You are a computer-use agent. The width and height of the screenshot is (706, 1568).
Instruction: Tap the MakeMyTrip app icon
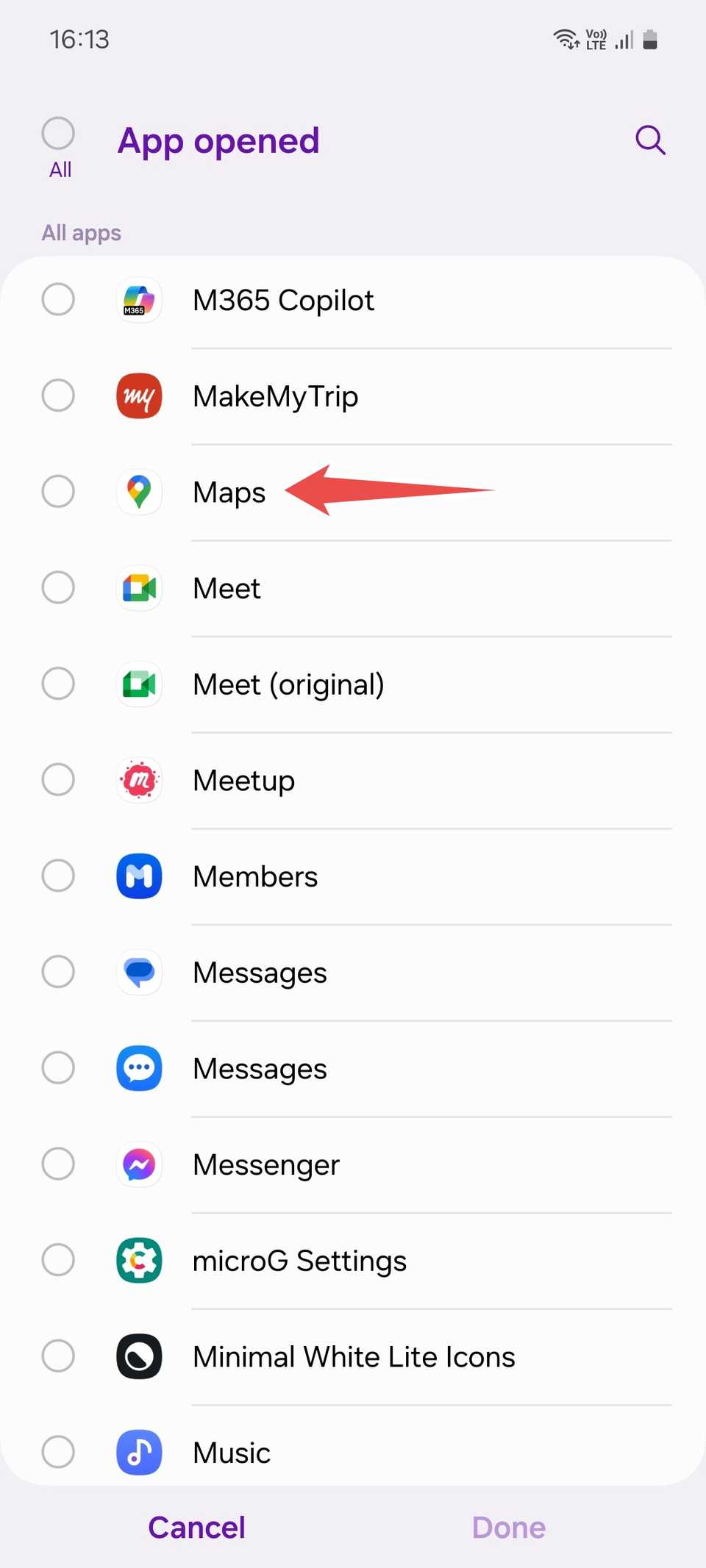tap(139, 396)
